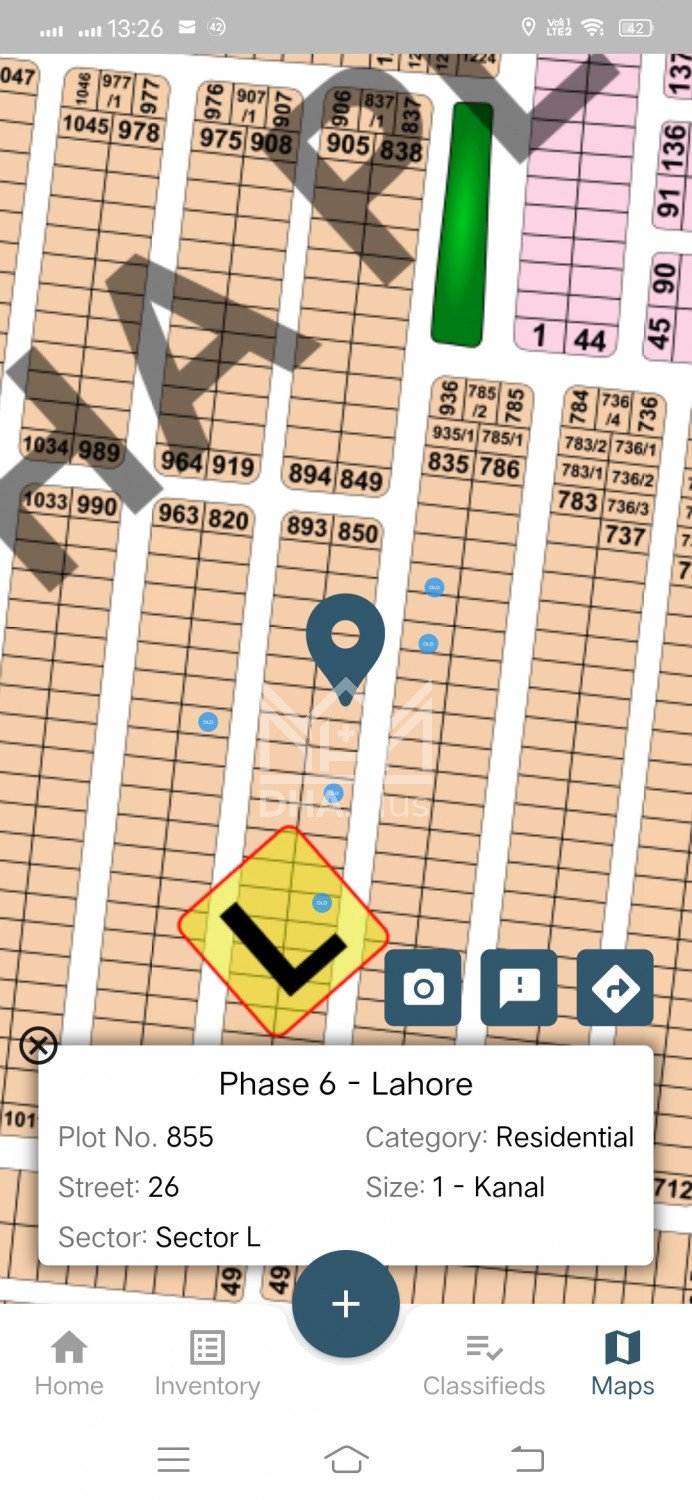The height and width of the screenshot is (1500, 692).
Task: Tap the system back button
Action: [x=528, y=1460]
